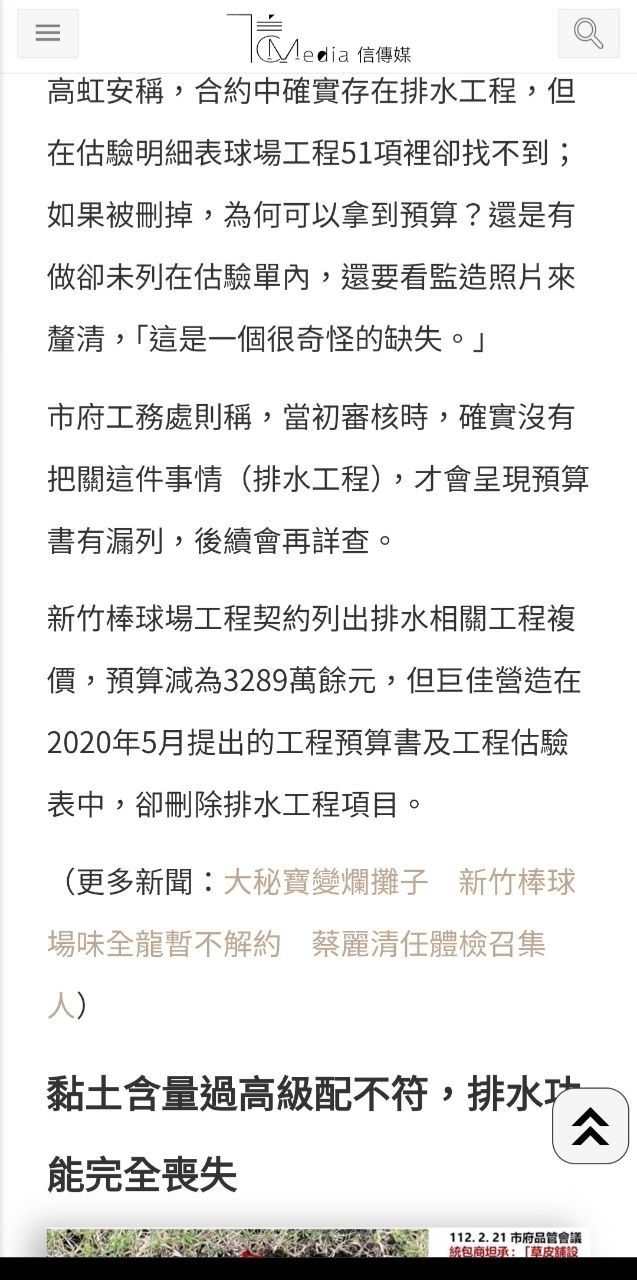
Task: Open related news link 大秘寶變爛攤子
Action: point(325,881)
